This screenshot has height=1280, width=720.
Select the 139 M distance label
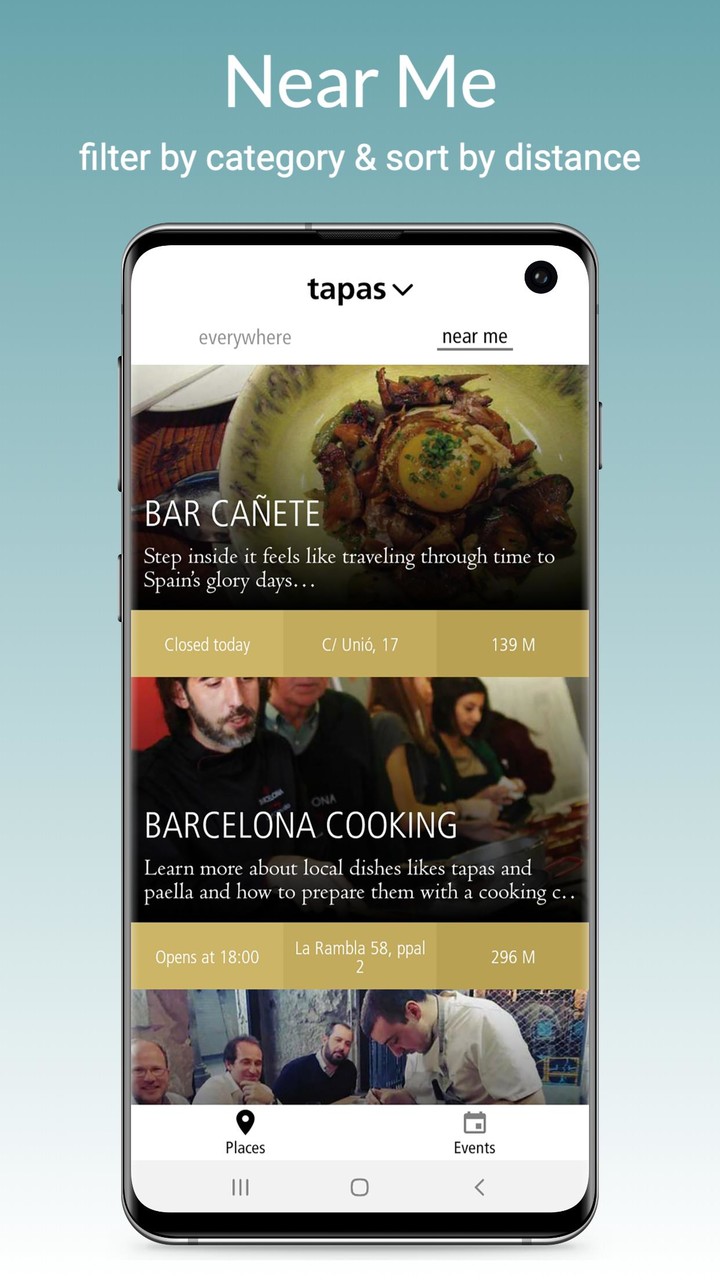click(510, 645)
